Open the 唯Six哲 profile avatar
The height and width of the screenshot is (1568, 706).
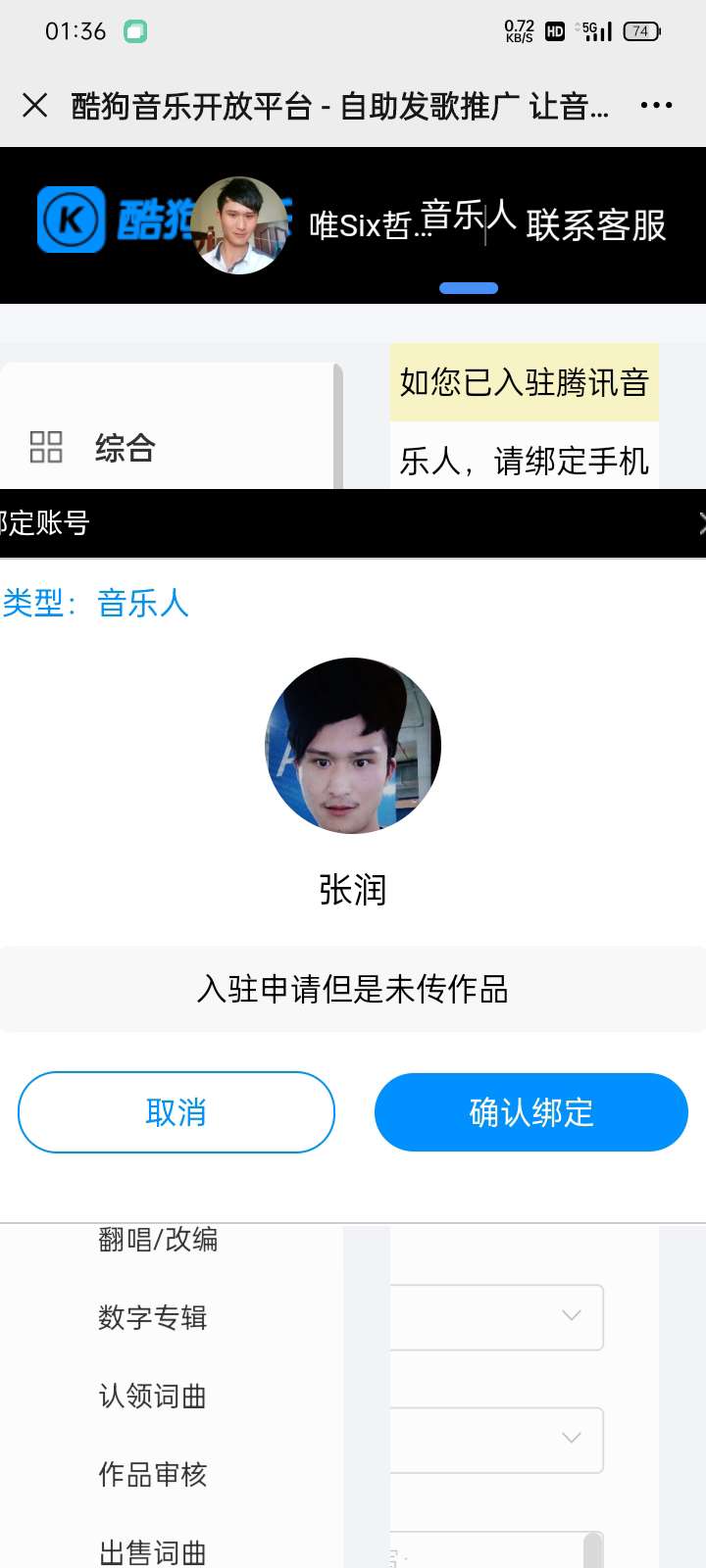pos(240,225)
